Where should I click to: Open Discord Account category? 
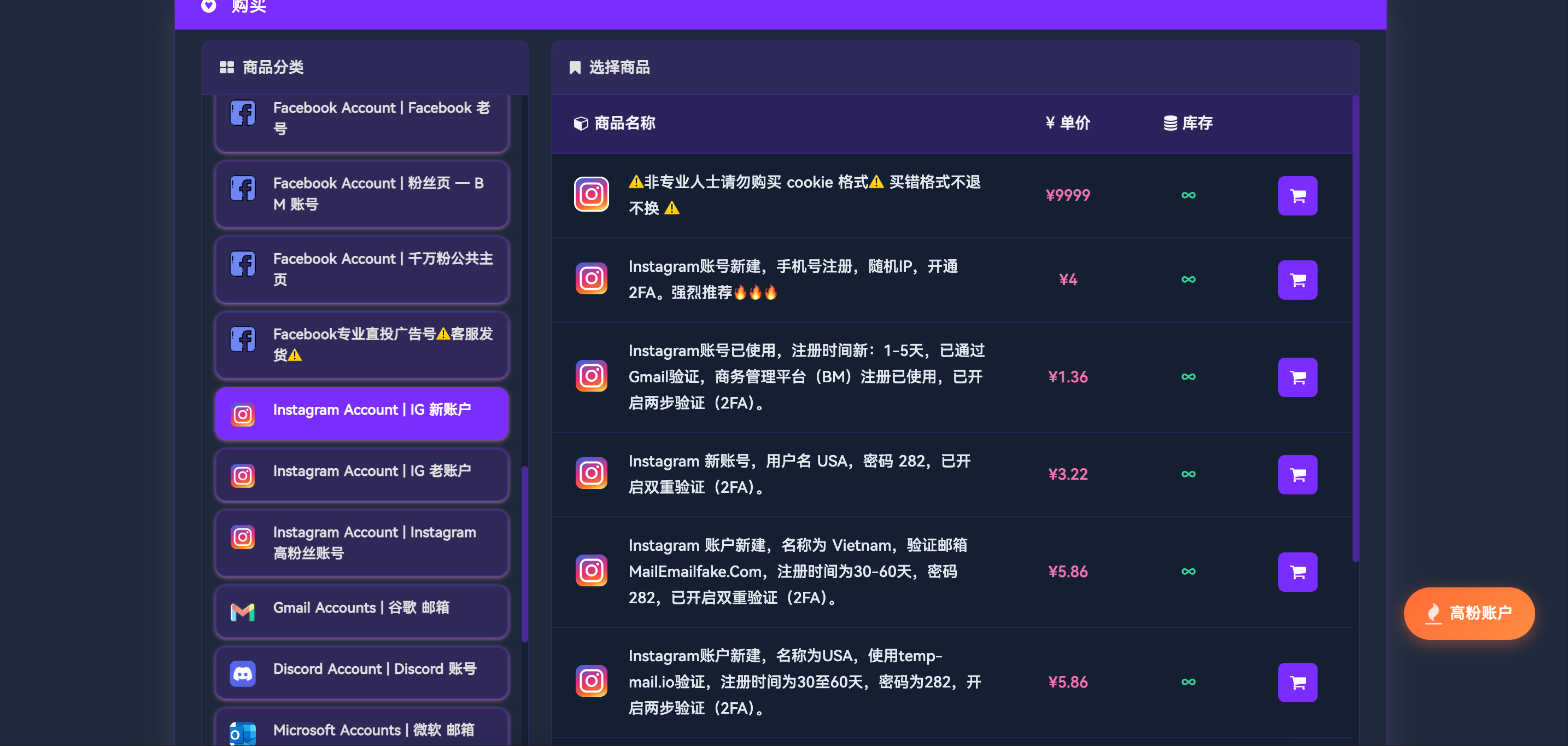pyautogui.click(x=361, y=671)
